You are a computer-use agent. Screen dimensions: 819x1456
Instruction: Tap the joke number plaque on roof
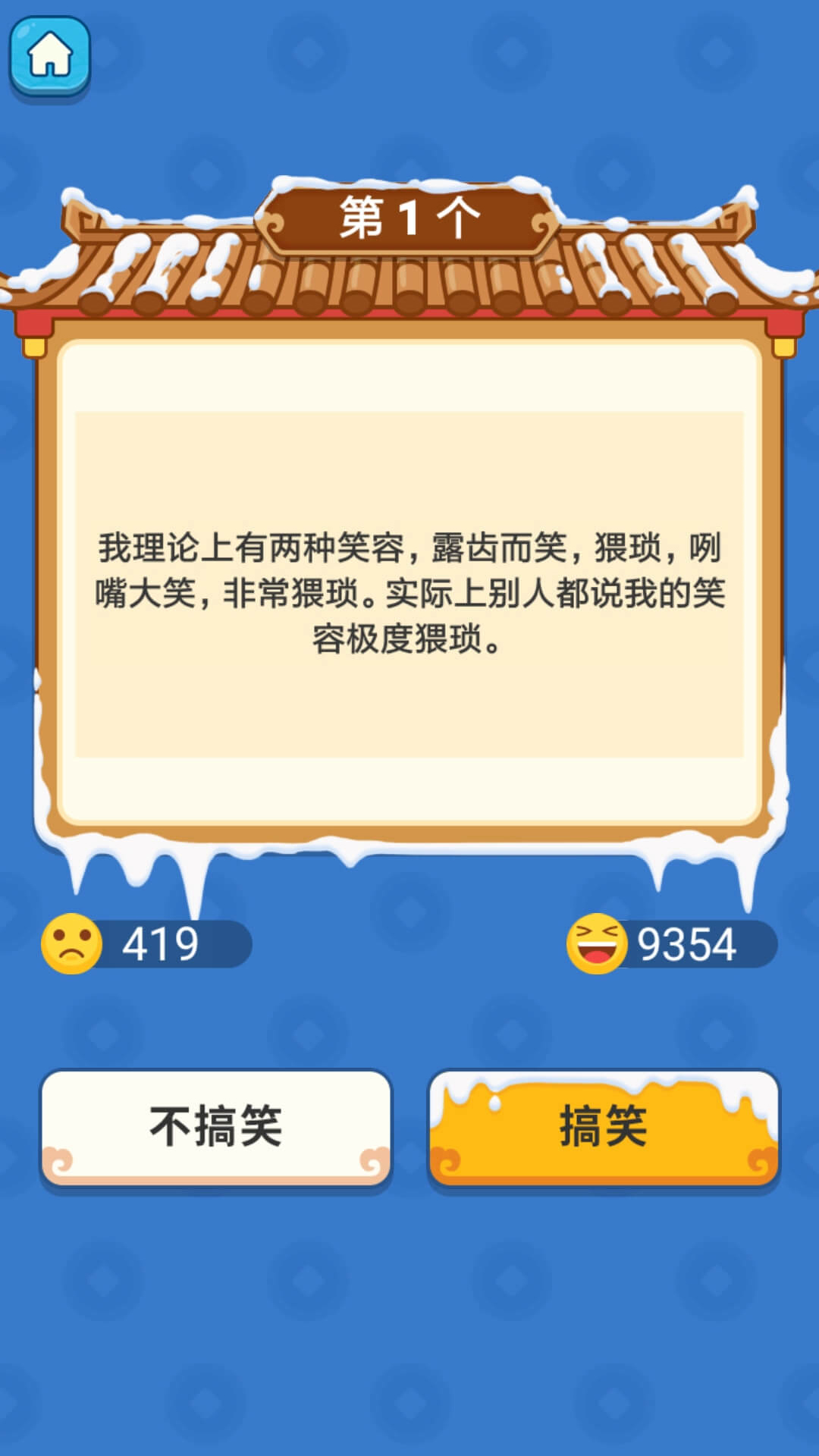point(409,216)
